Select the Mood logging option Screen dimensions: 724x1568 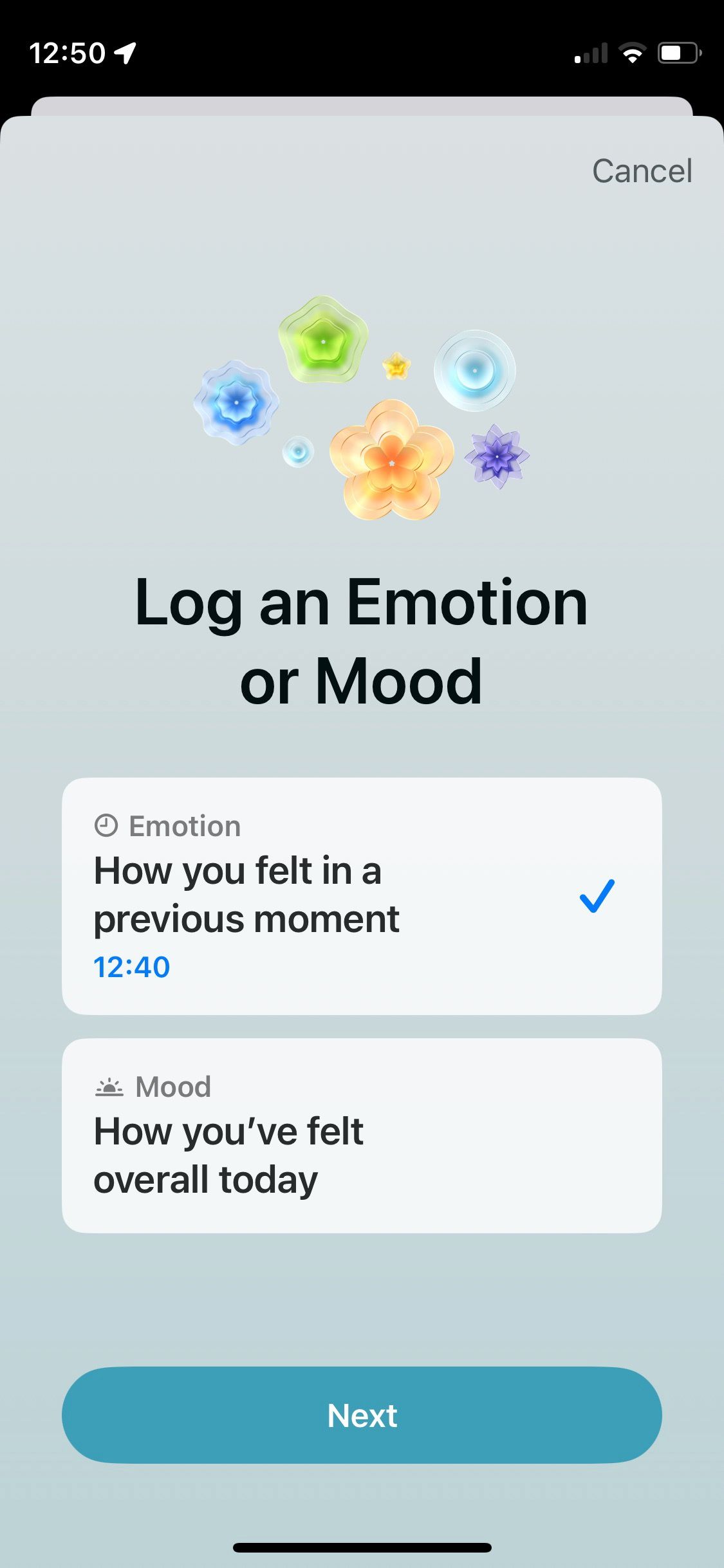(362, 1139)
